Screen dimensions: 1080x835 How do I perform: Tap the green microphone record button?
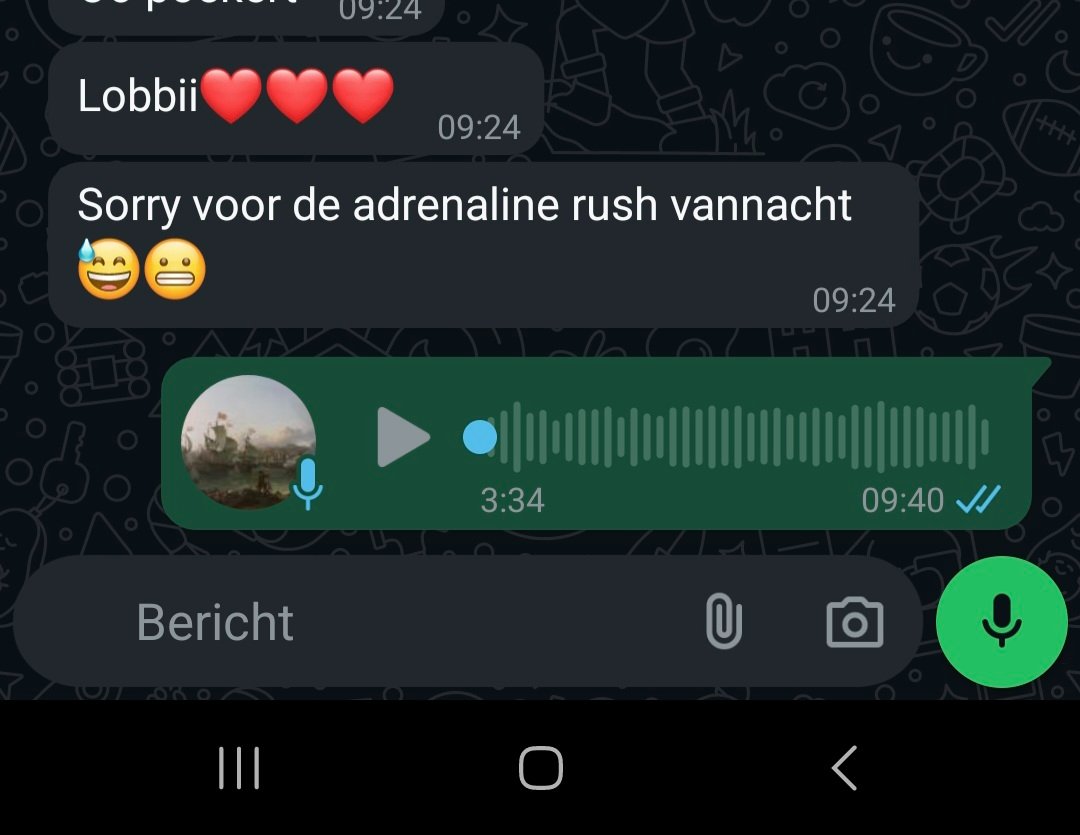(x=1001, y=622)
